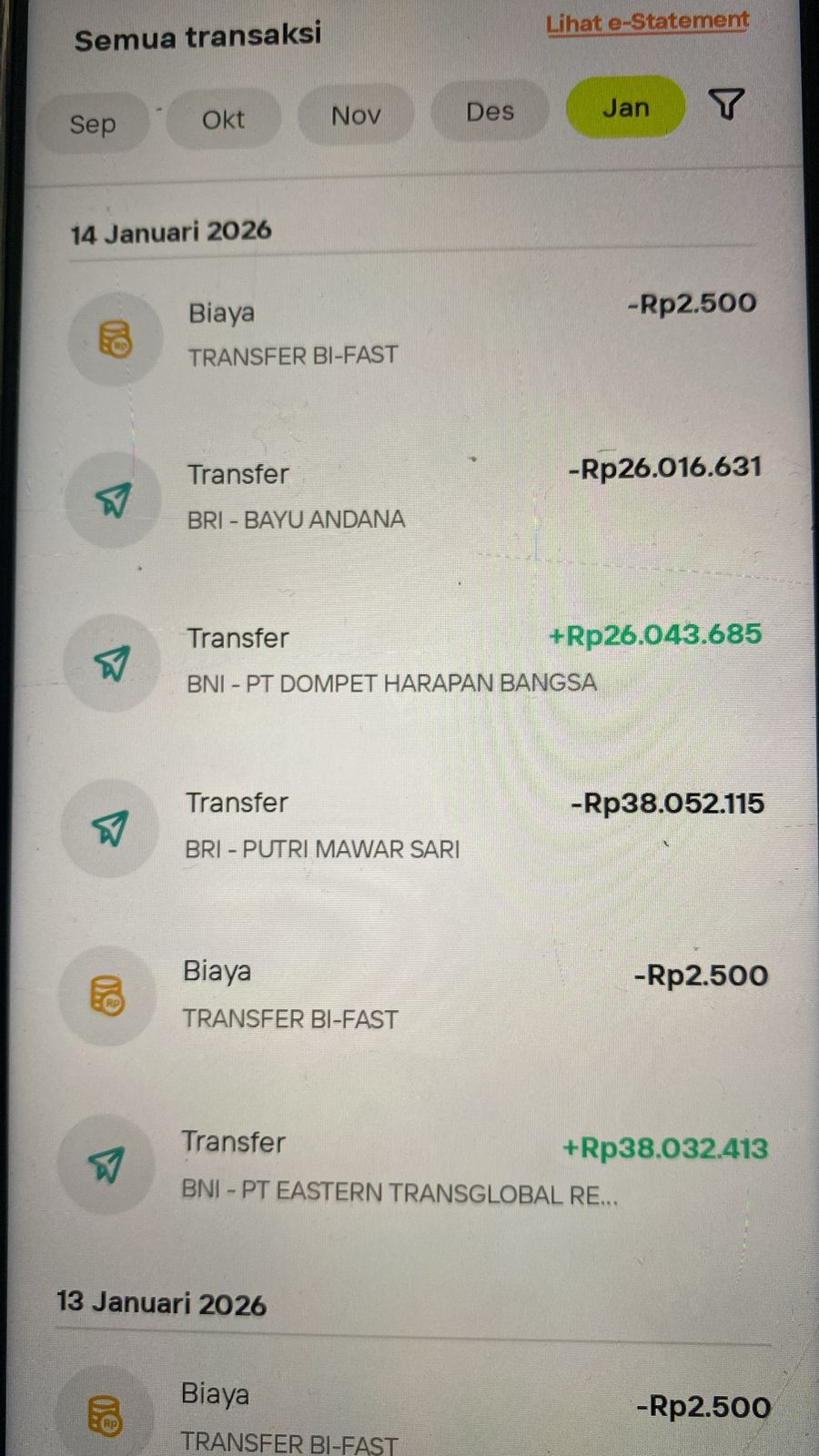Switch to the Des month chip
Image resolution: width=819 pixels, height=1456 pixels.
click(490, 112)
